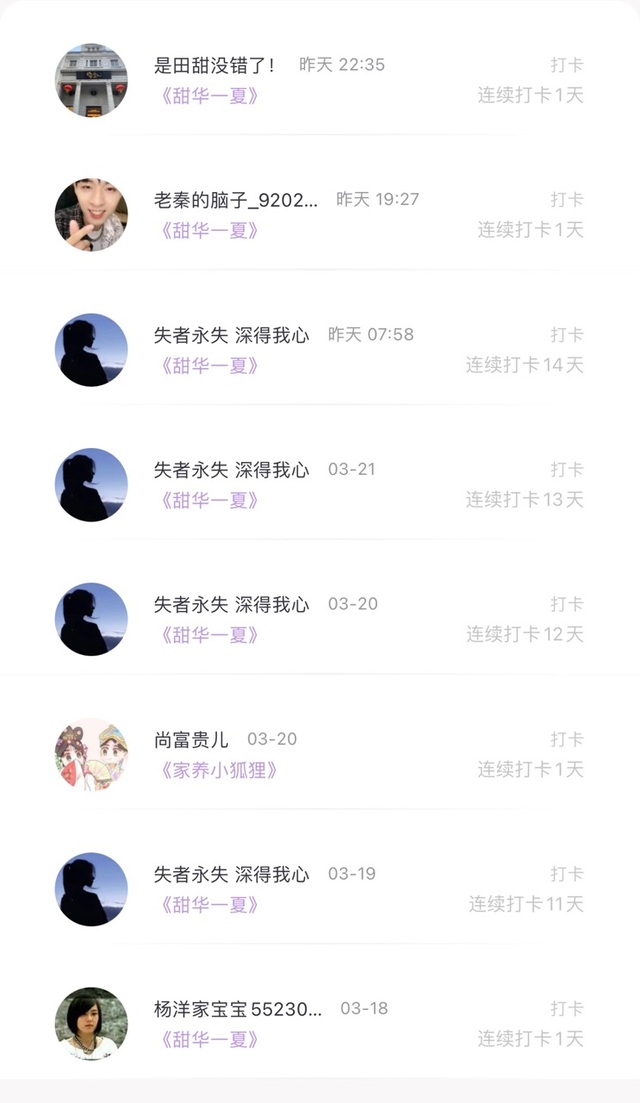Open 失者永失 avatar from 昨天 07:58
The height and width of the screenshot is (1103, 640).
[x=91, y=350]
